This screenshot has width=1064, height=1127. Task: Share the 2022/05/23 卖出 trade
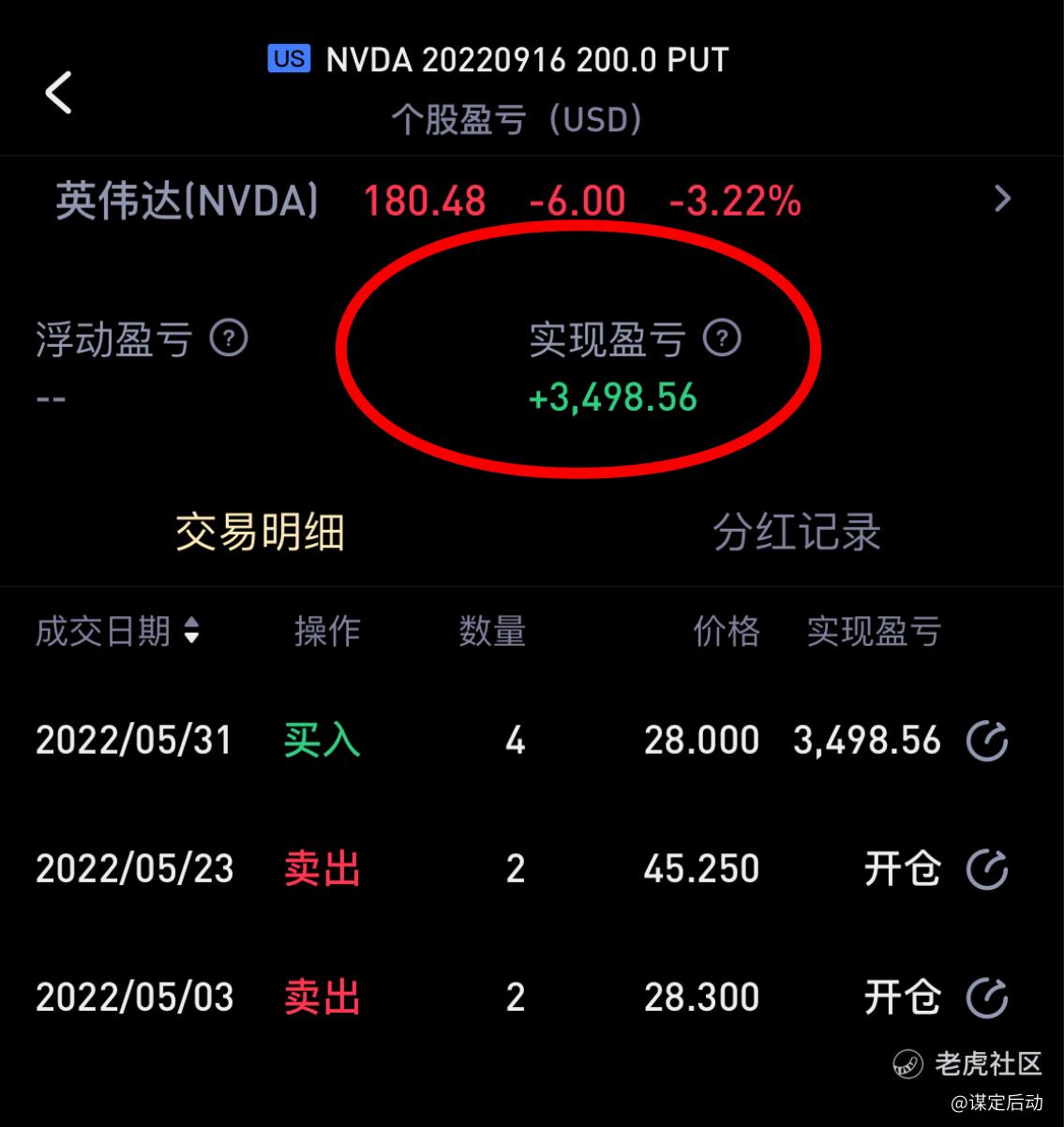[x=986, y=869]
